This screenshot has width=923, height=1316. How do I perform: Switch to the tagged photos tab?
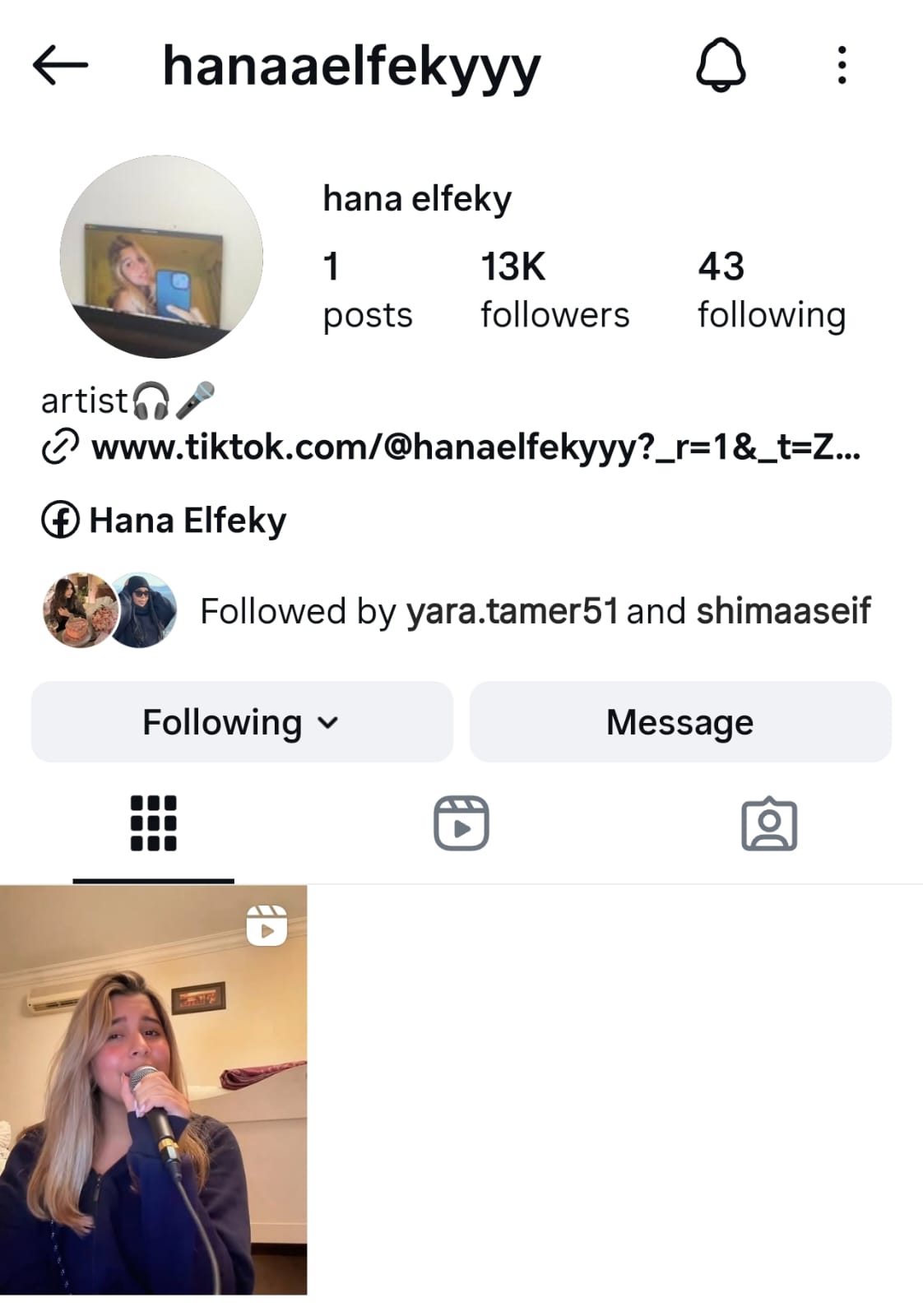769,823
